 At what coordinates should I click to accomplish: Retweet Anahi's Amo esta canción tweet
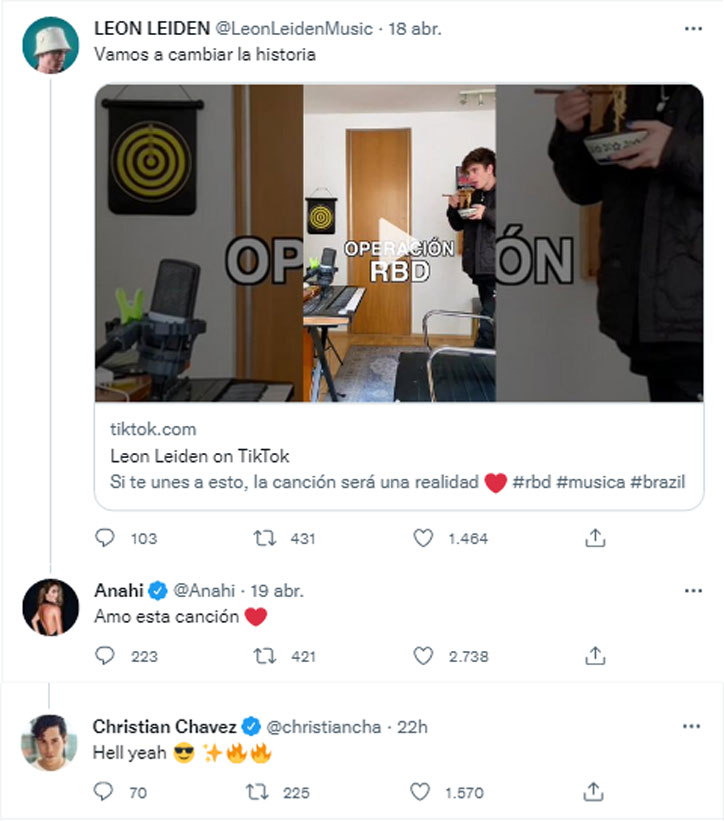[265, 656]
